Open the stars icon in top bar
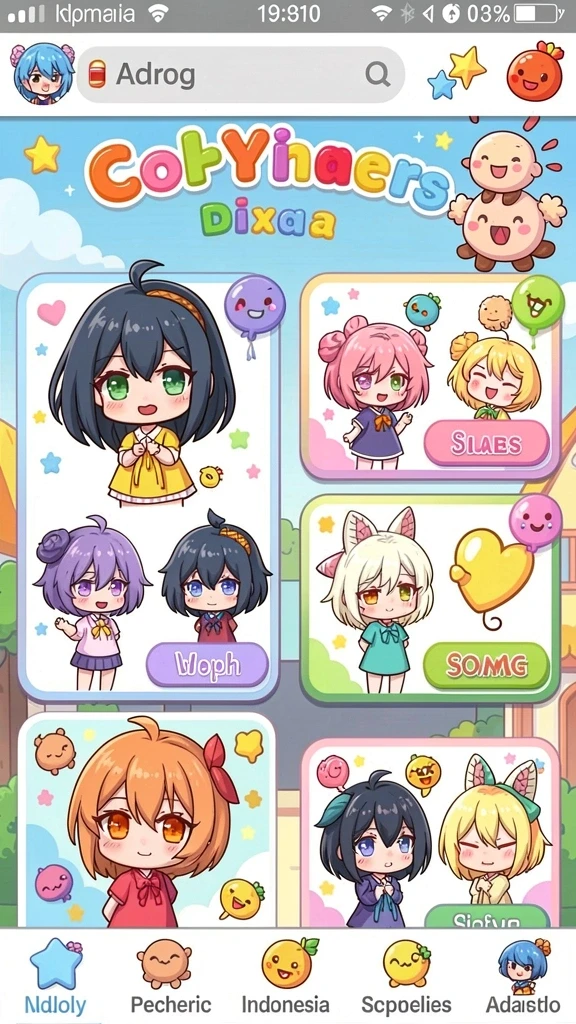 456,72
